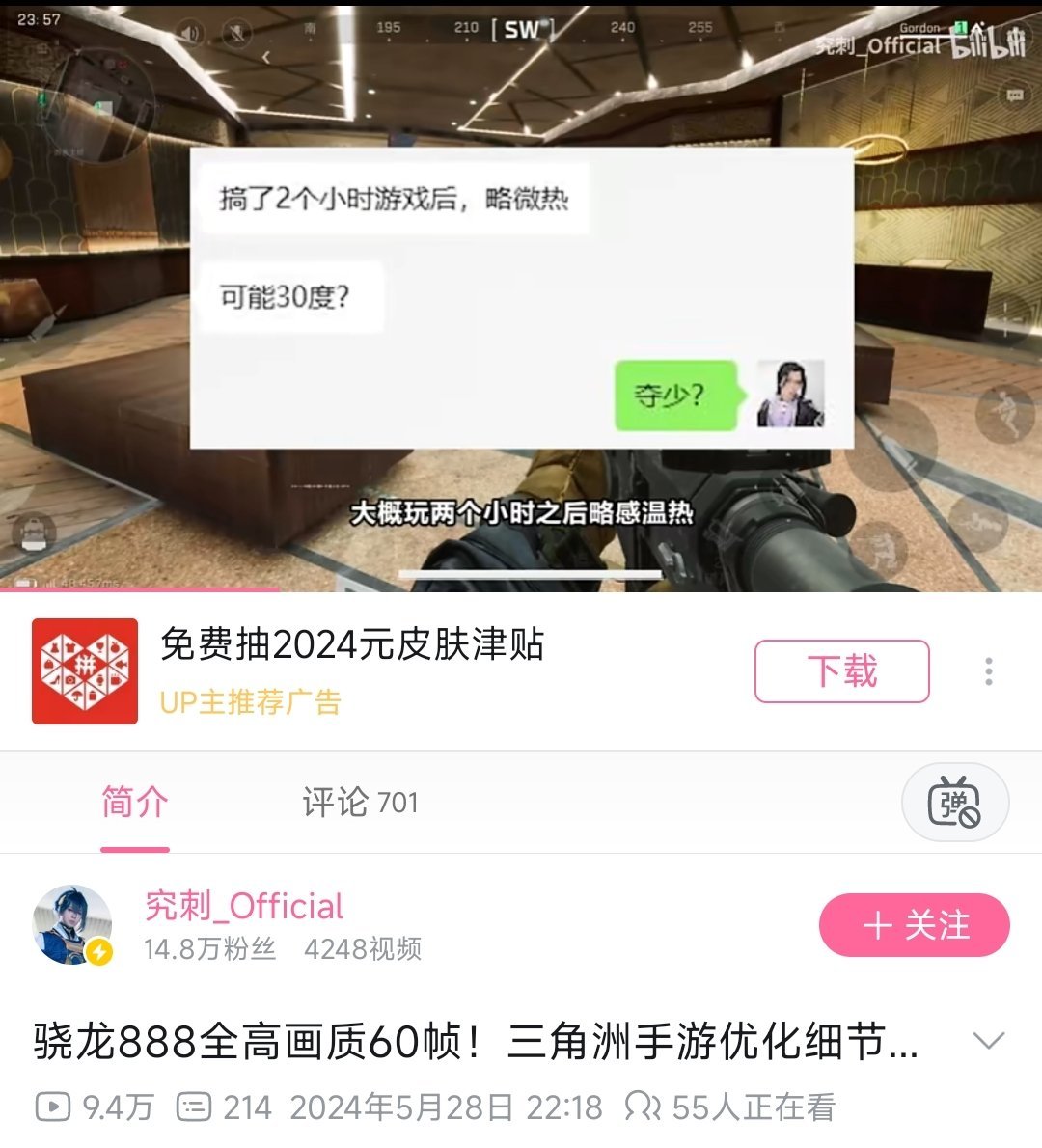This screenshot has width=1042, height=1148.
Task: Toggle the danmaku 弹 button
Action: coord(954,803)
